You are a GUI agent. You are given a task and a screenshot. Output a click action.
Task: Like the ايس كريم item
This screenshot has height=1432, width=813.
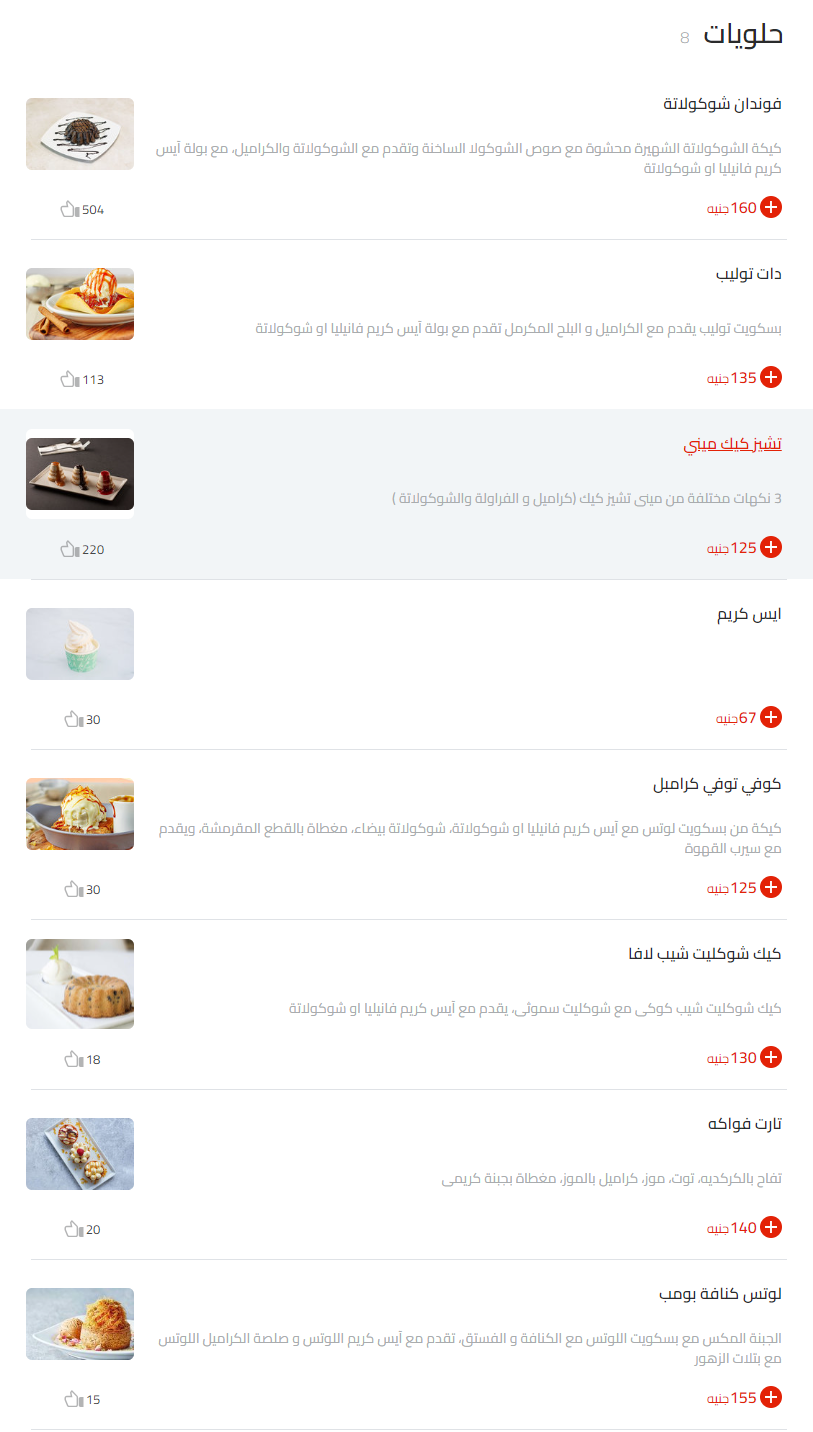(70, 719)
